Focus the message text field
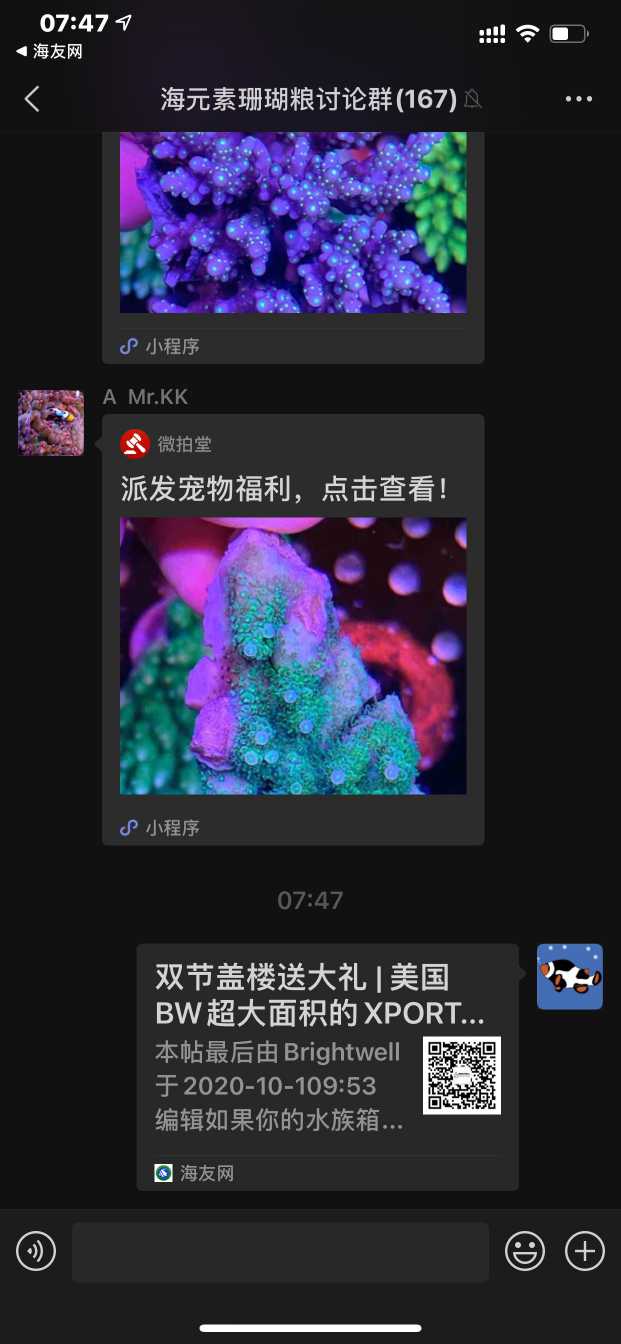Image resolution: width=621 pixels, height=1344 pixels. pyautogui.click(x=280, y=1251)
